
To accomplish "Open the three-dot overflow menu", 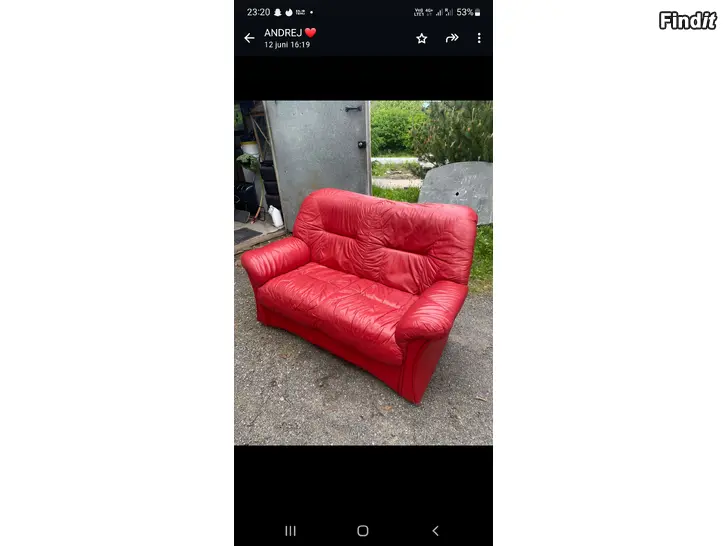I will 479,38.
